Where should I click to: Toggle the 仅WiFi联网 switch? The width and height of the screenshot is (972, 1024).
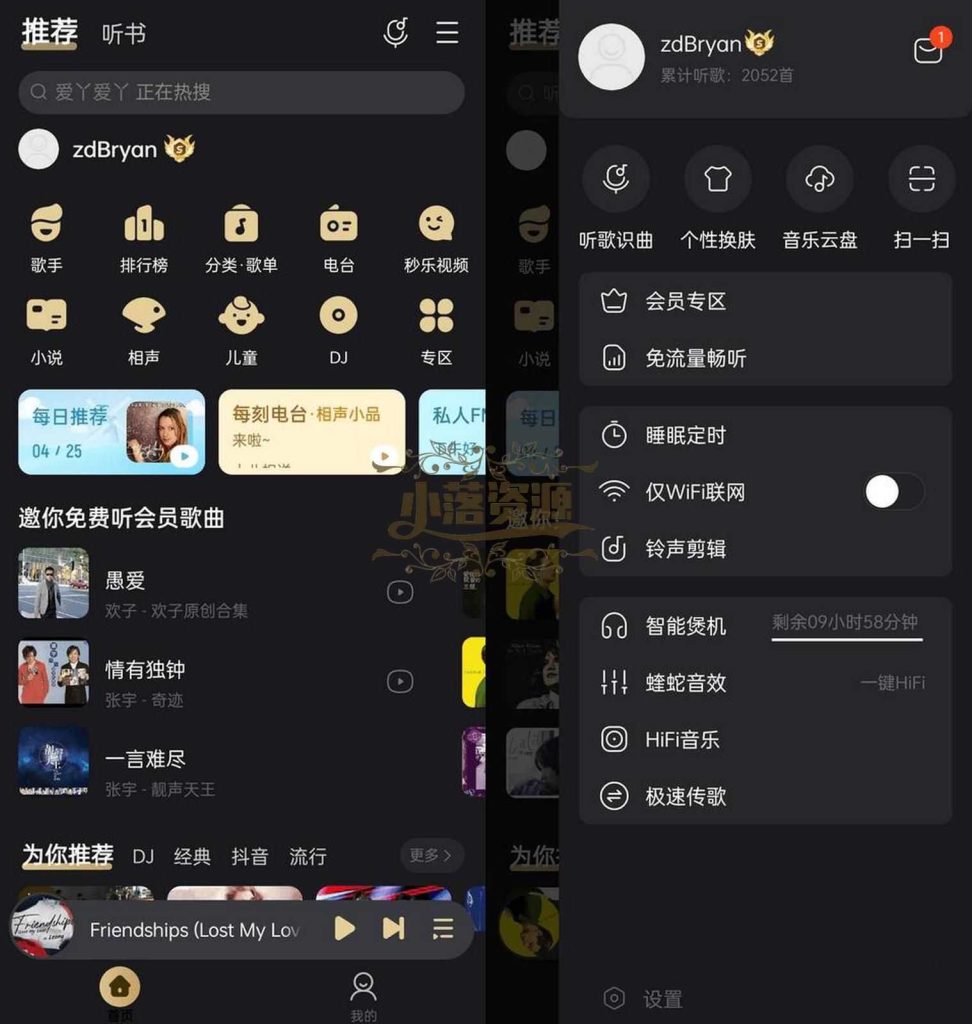(893, 491)
